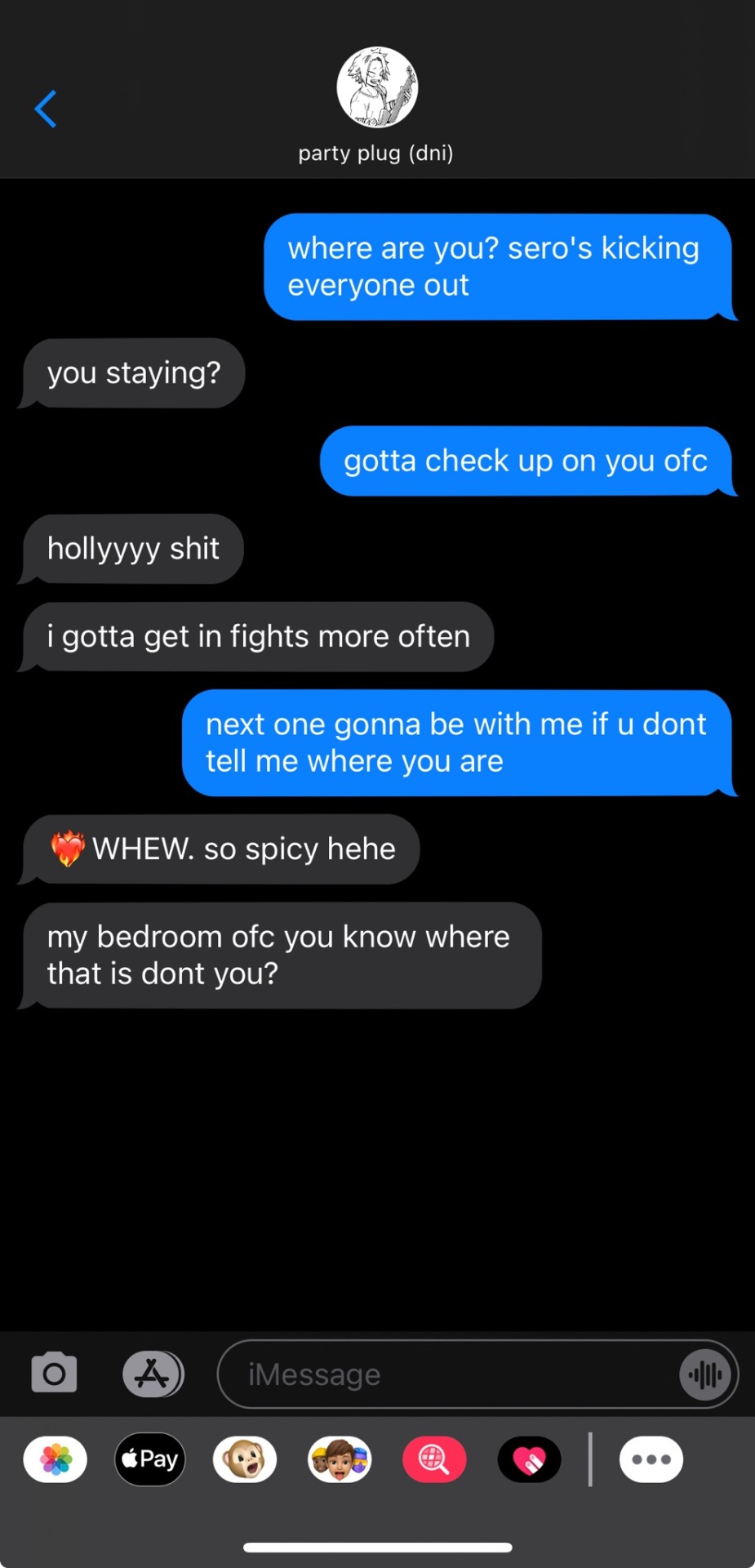This screenshot has width=755, height=1568.
Task: Open the monkey Animoji app
Action: click(245, 1459)
